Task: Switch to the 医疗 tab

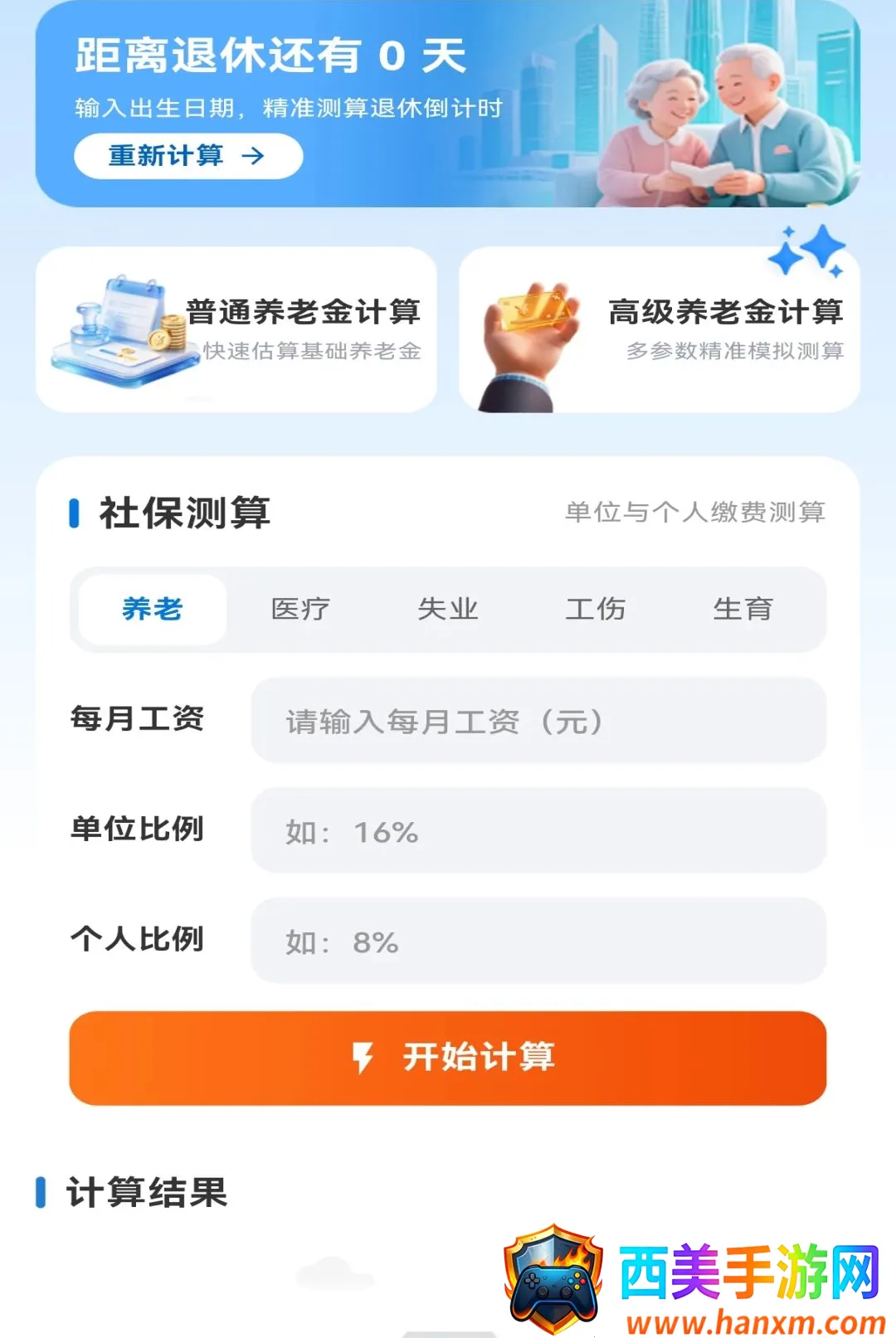Action: 300,609
